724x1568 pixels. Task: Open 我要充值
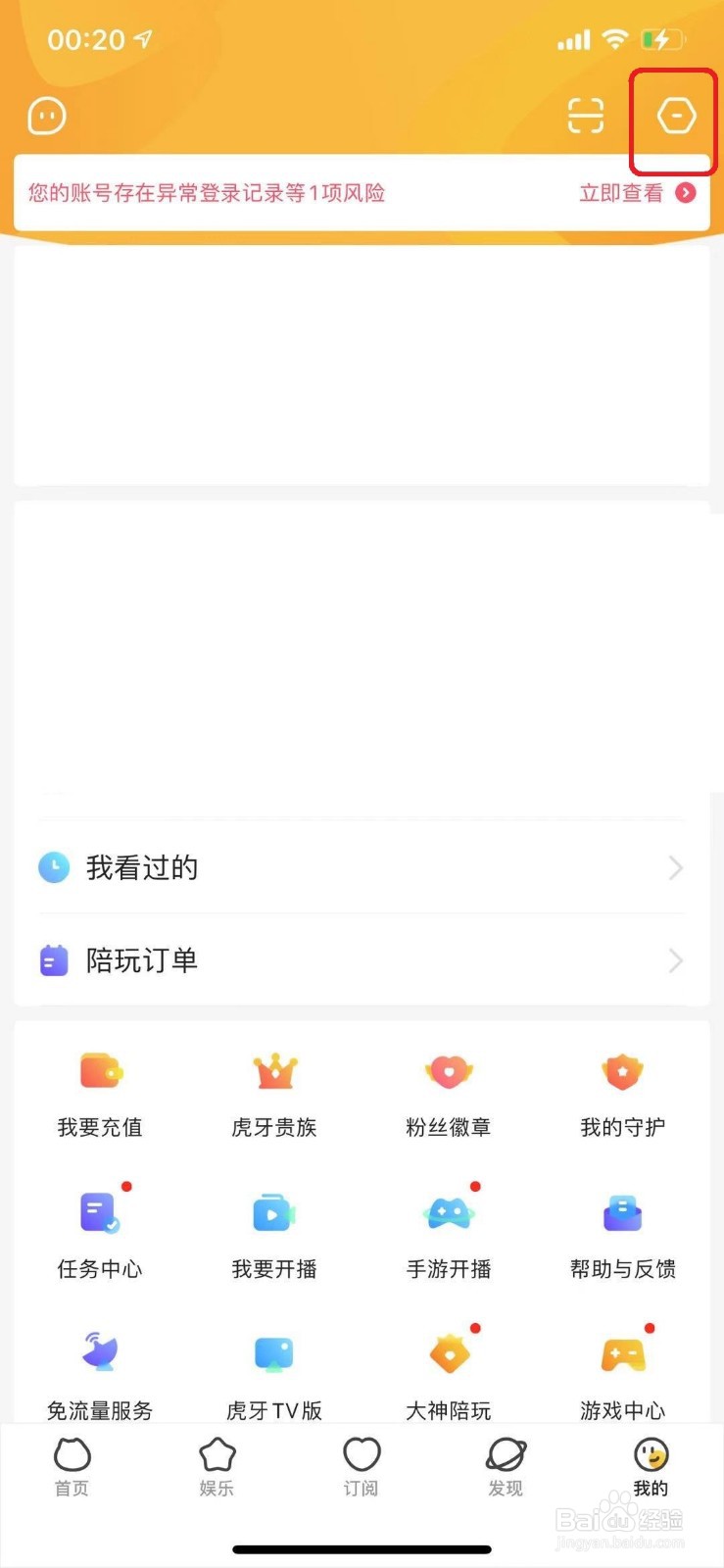(x=100, y=1095)
